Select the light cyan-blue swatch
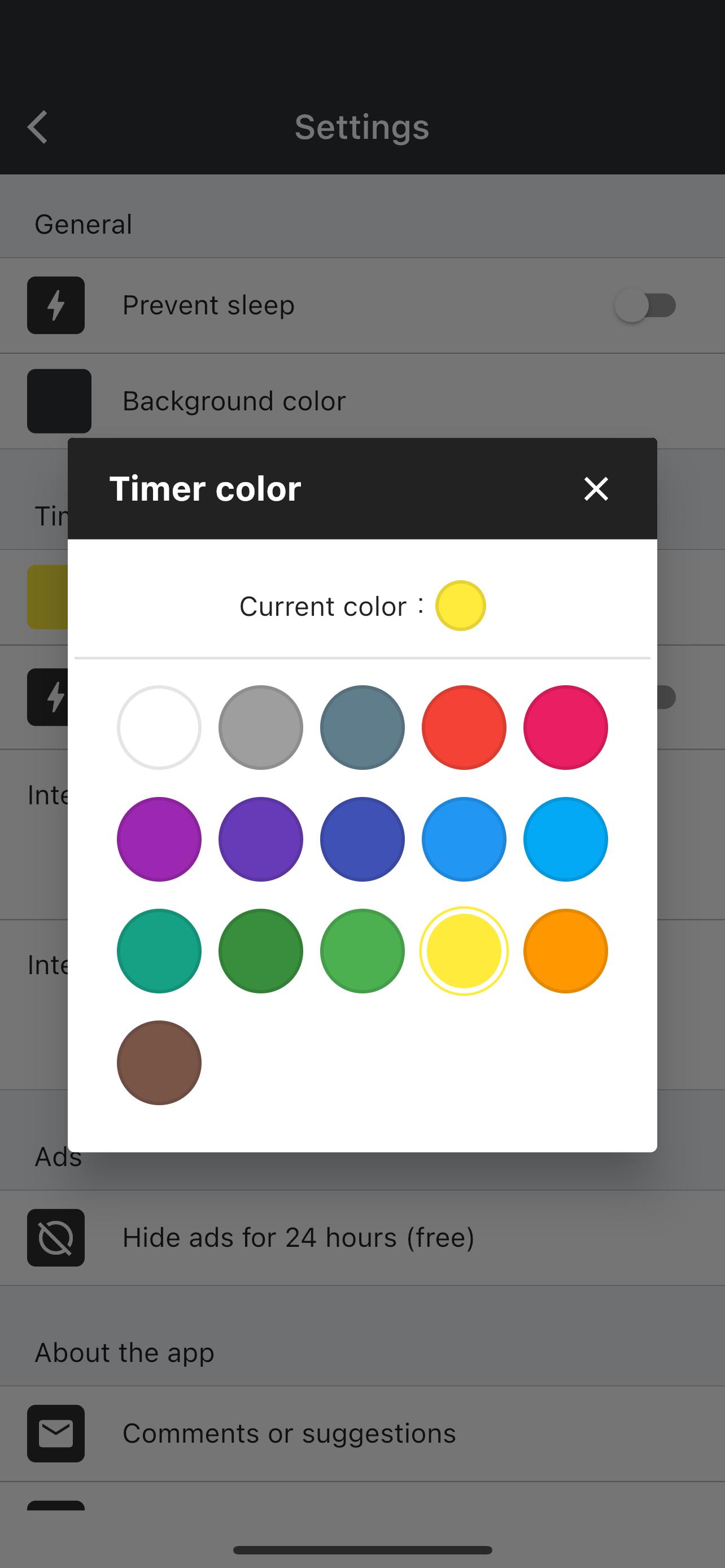The height and width of the screenshot is (1568, 725). click(566, 839)
